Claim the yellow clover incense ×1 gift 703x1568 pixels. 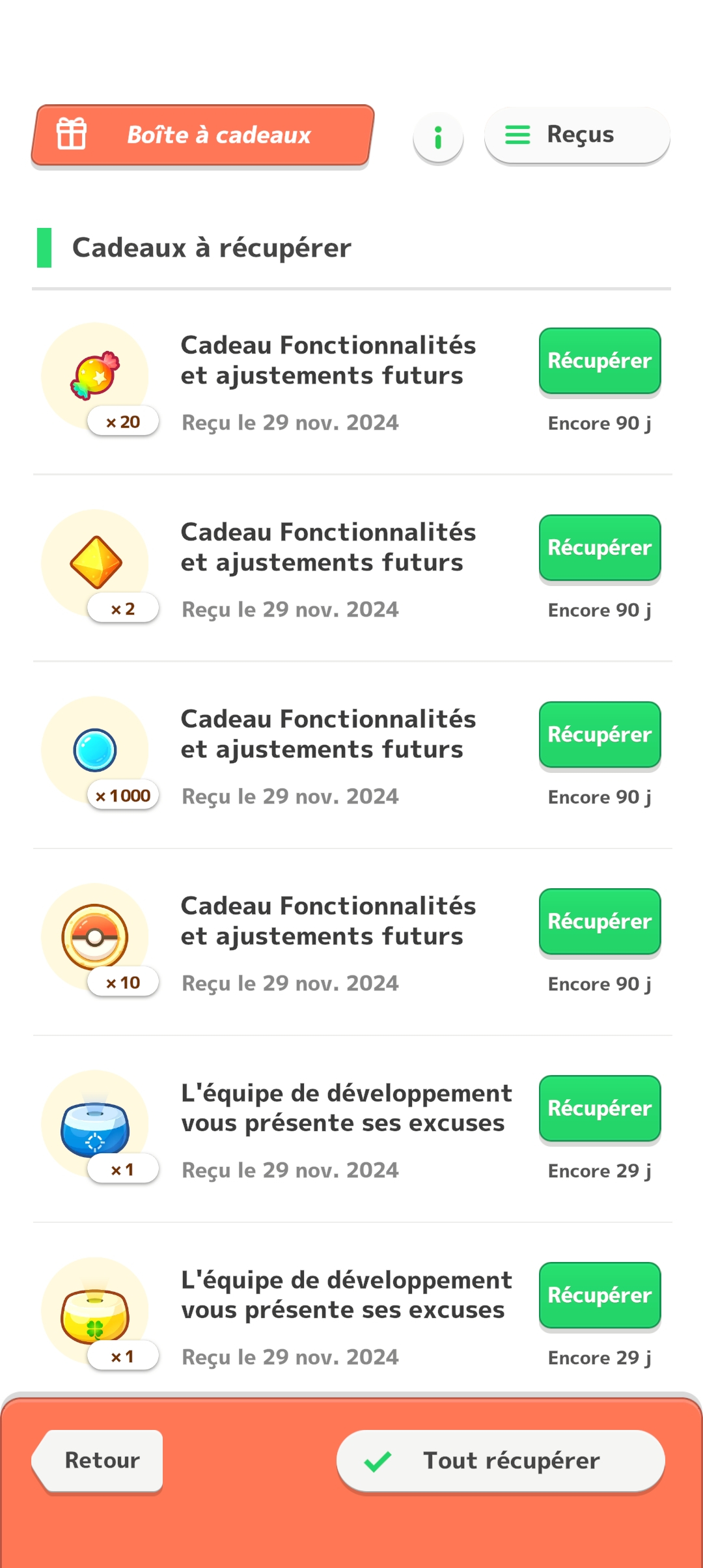[600, 1295]
